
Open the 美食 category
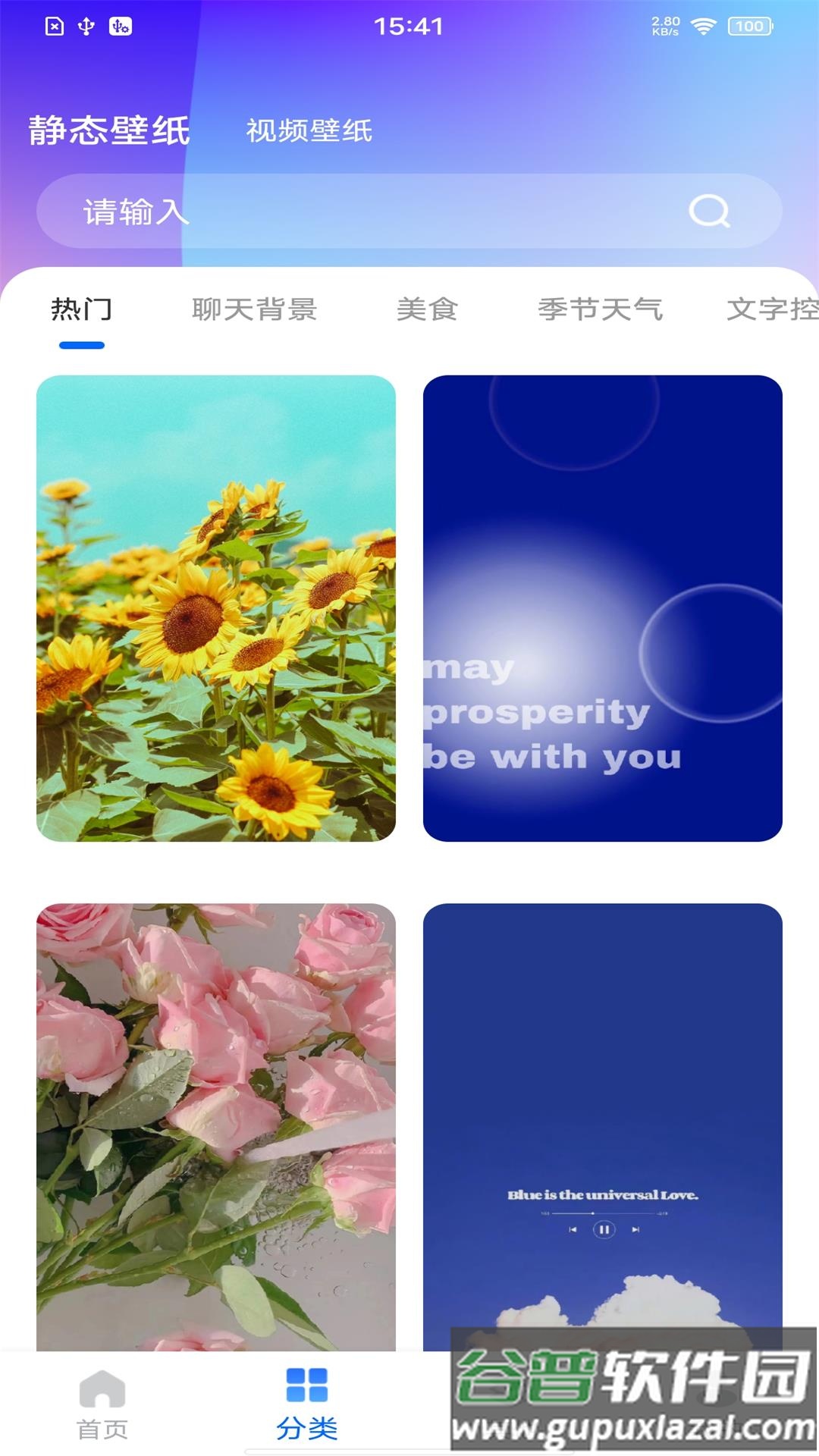click(x=428, y=308)
